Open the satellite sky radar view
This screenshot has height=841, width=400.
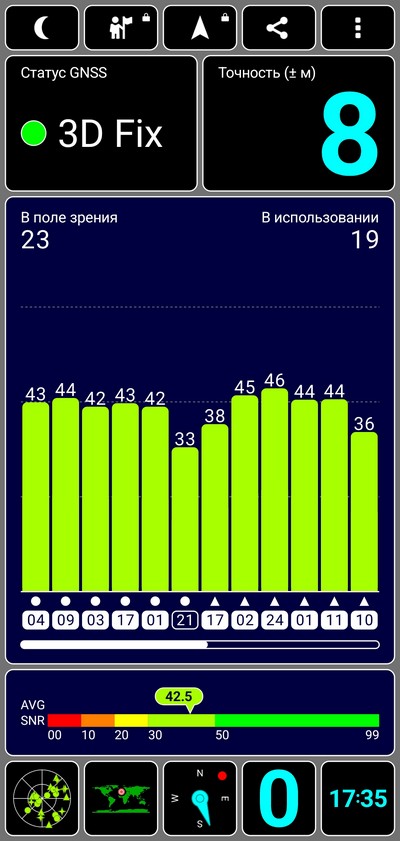tap(42, 798)
